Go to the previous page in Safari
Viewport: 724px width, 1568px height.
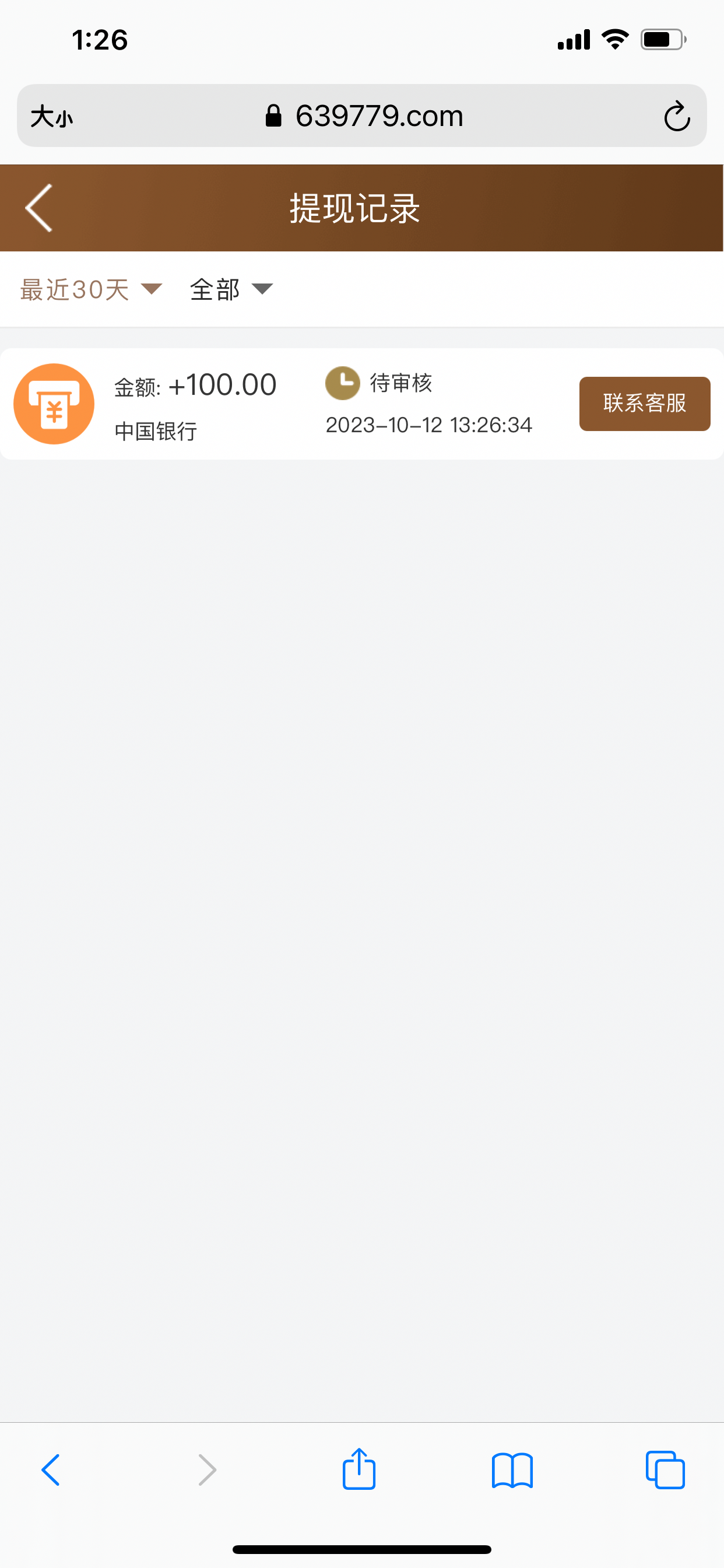click(51, 1470)
